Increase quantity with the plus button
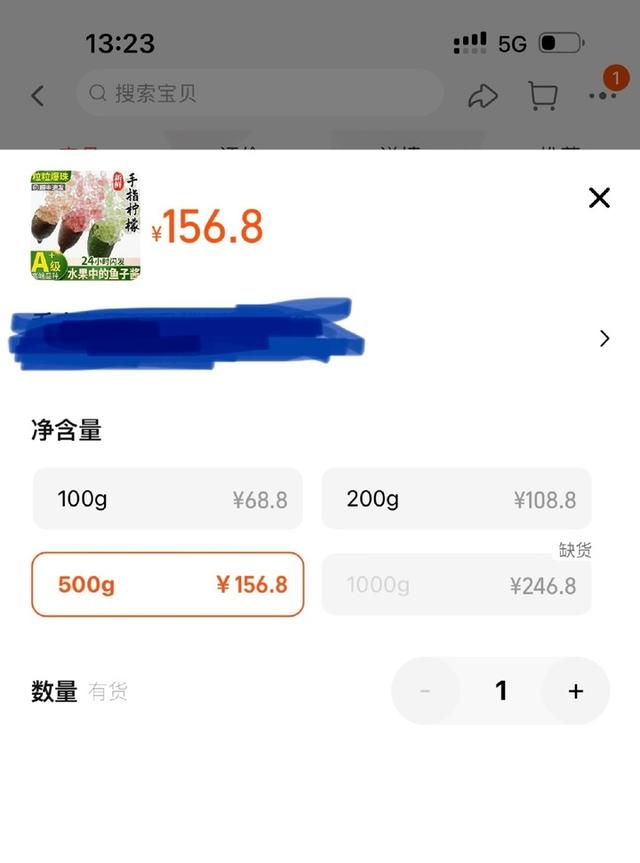This screenshot has width=640, height=863. [575, 691]
